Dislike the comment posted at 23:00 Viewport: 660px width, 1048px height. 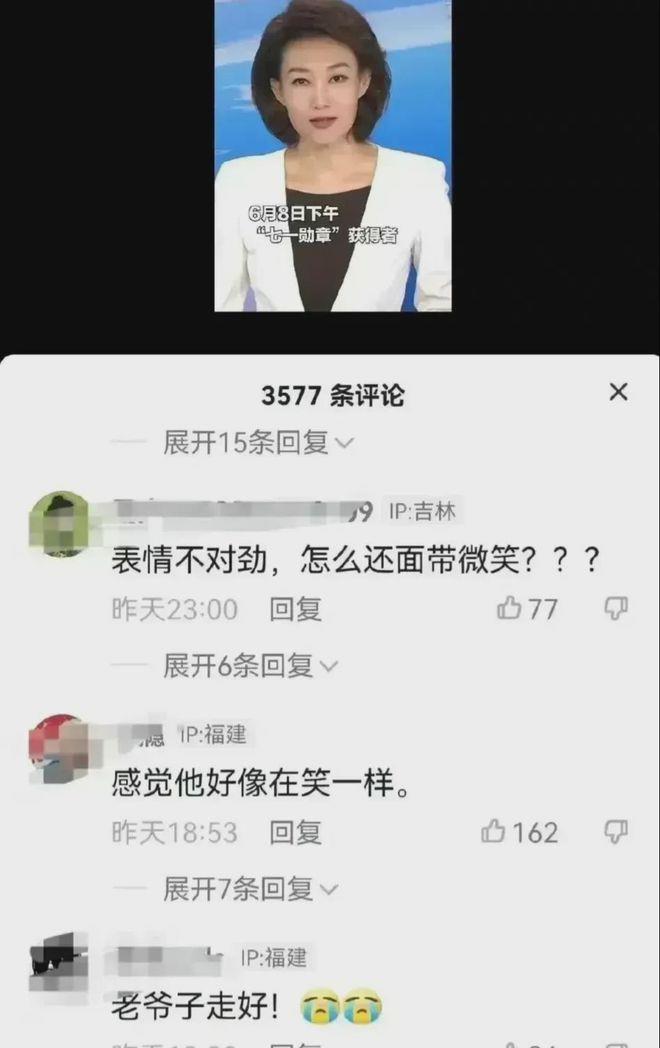click(617, 608)
